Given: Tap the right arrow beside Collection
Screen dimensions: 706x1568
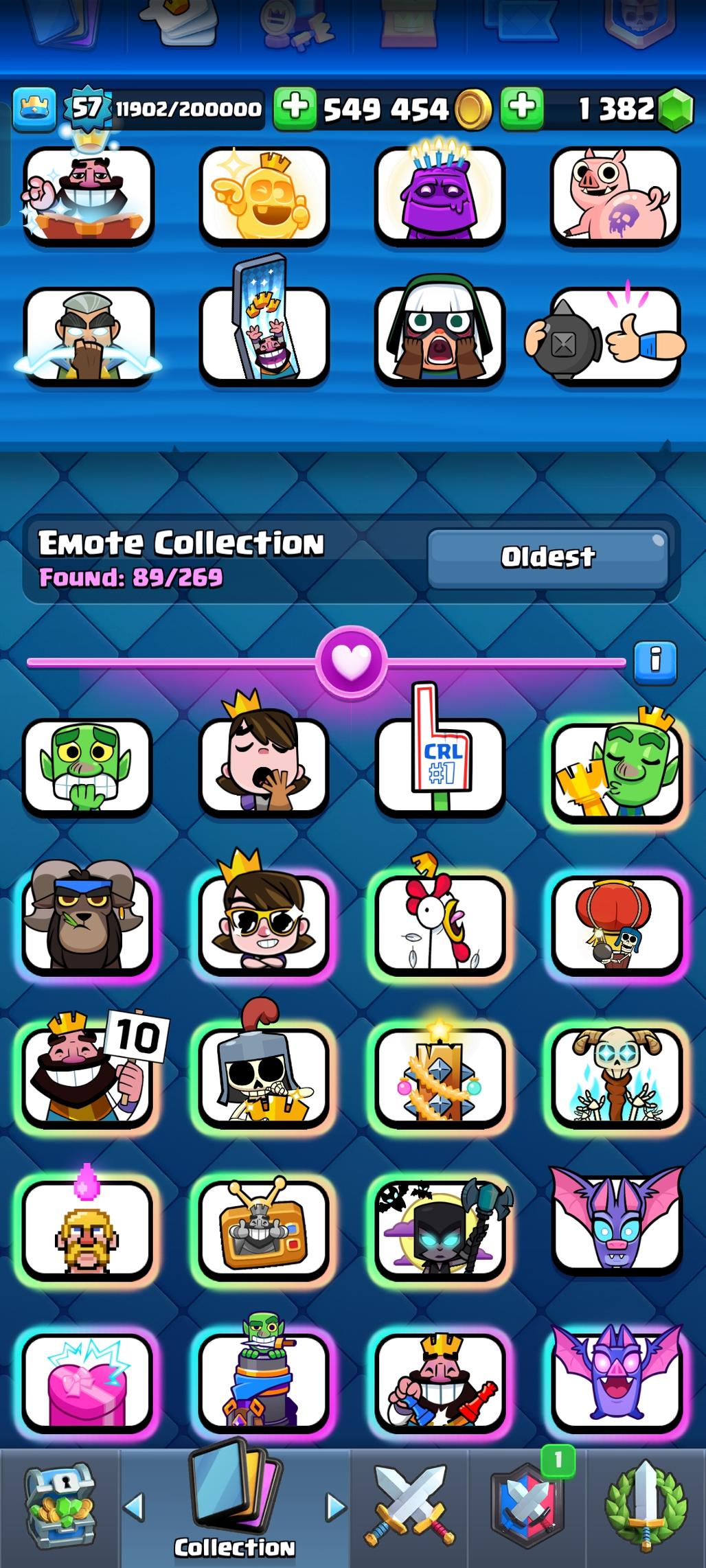Looking at the screenshot, I should 336,1507.
